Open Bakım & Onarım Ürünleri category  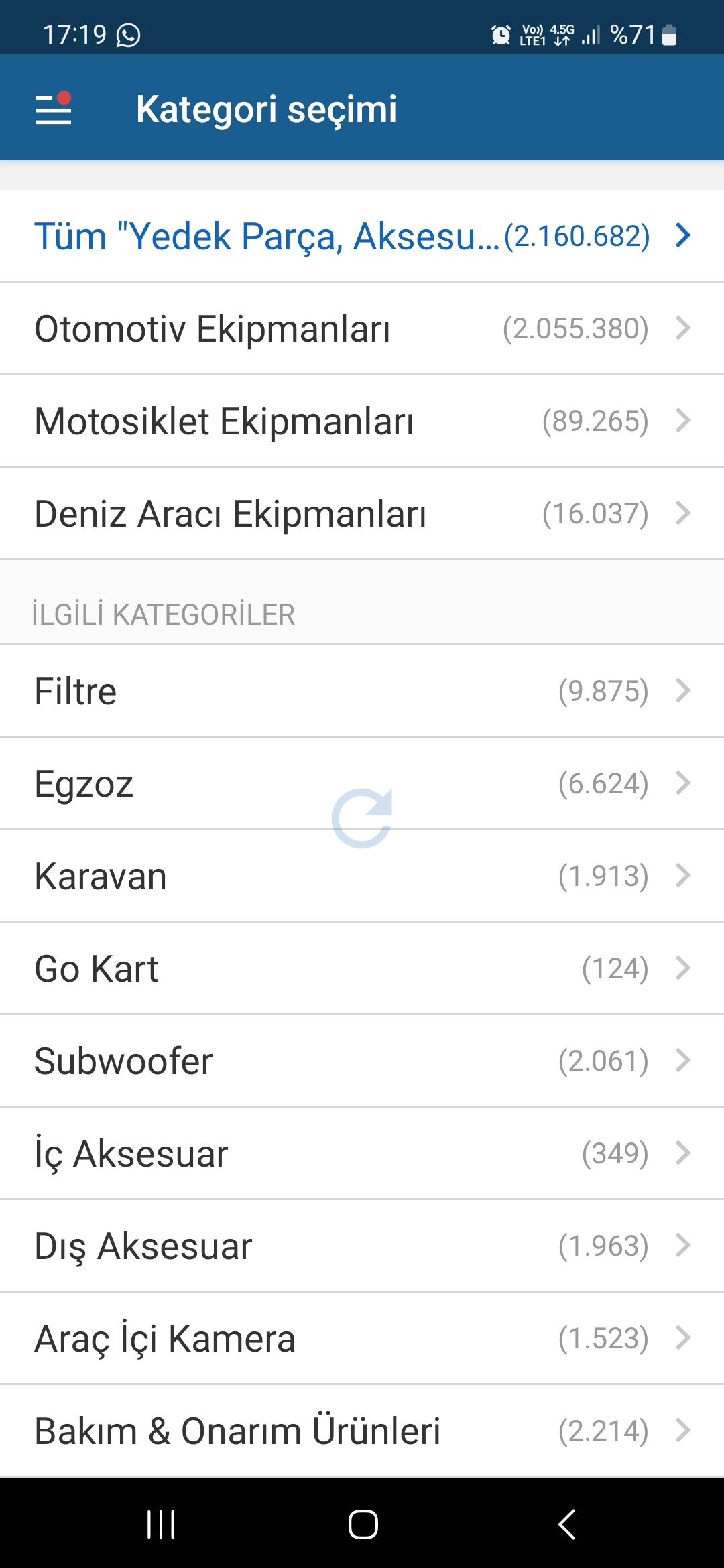362,1431
